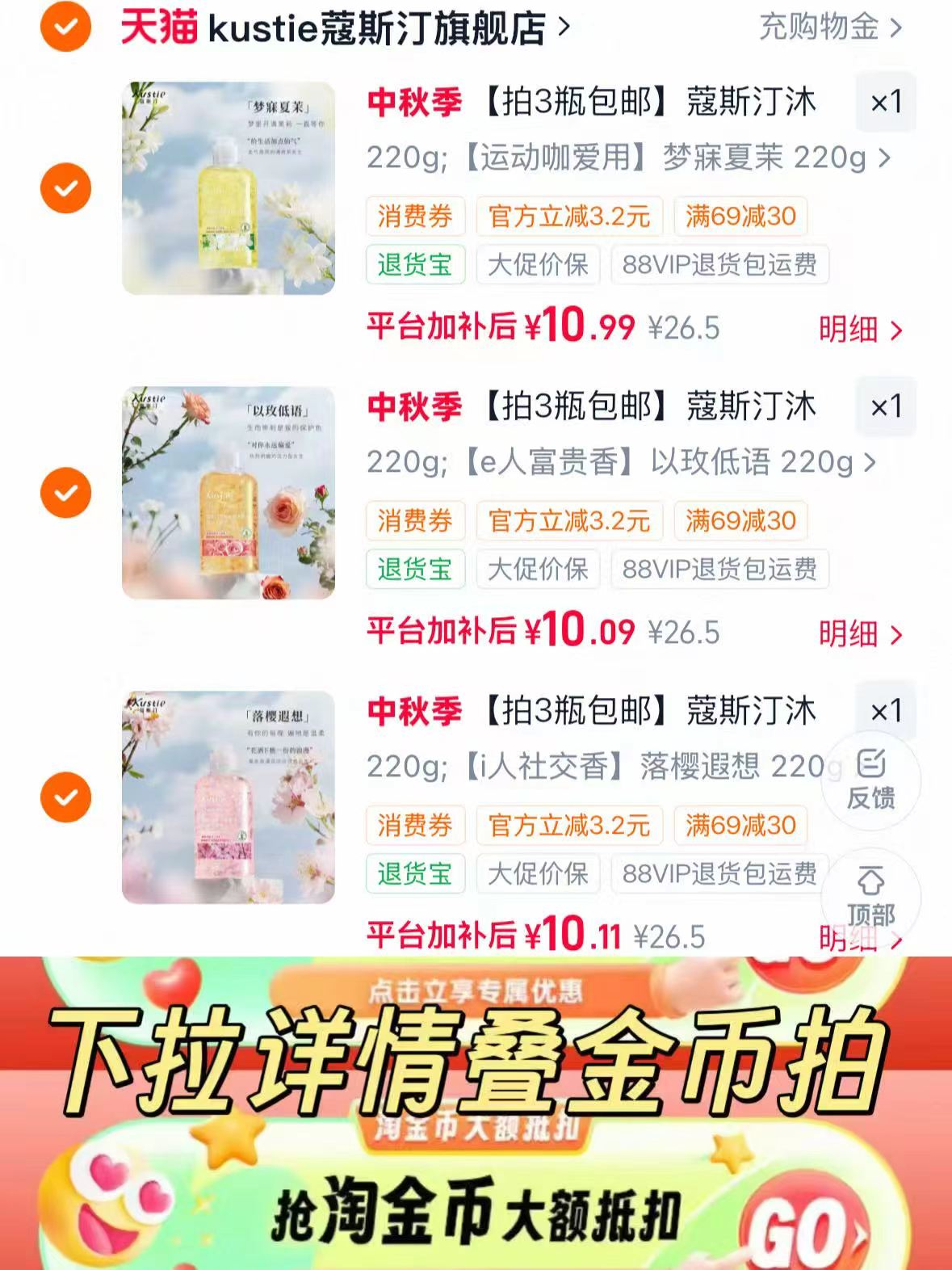Change spec of 【e人富贵香】以玫低语 220g
Viewport: 952px width, 1270px height.
click(621, 462)
